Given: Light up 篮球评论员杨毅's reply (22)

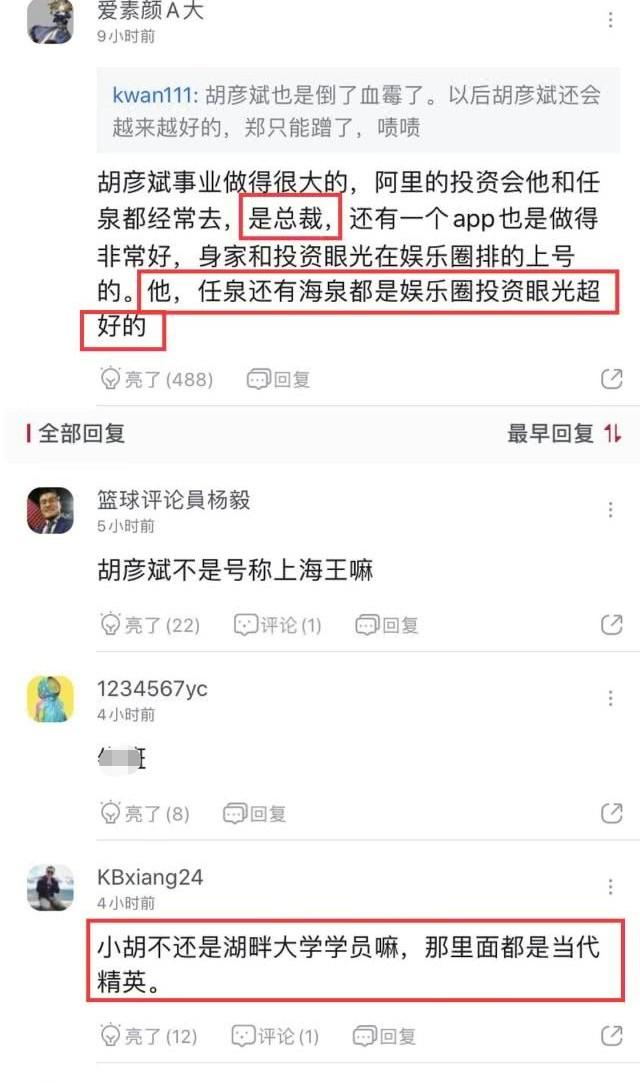Looking at the screenshot, I should click(x=150, y=625).
